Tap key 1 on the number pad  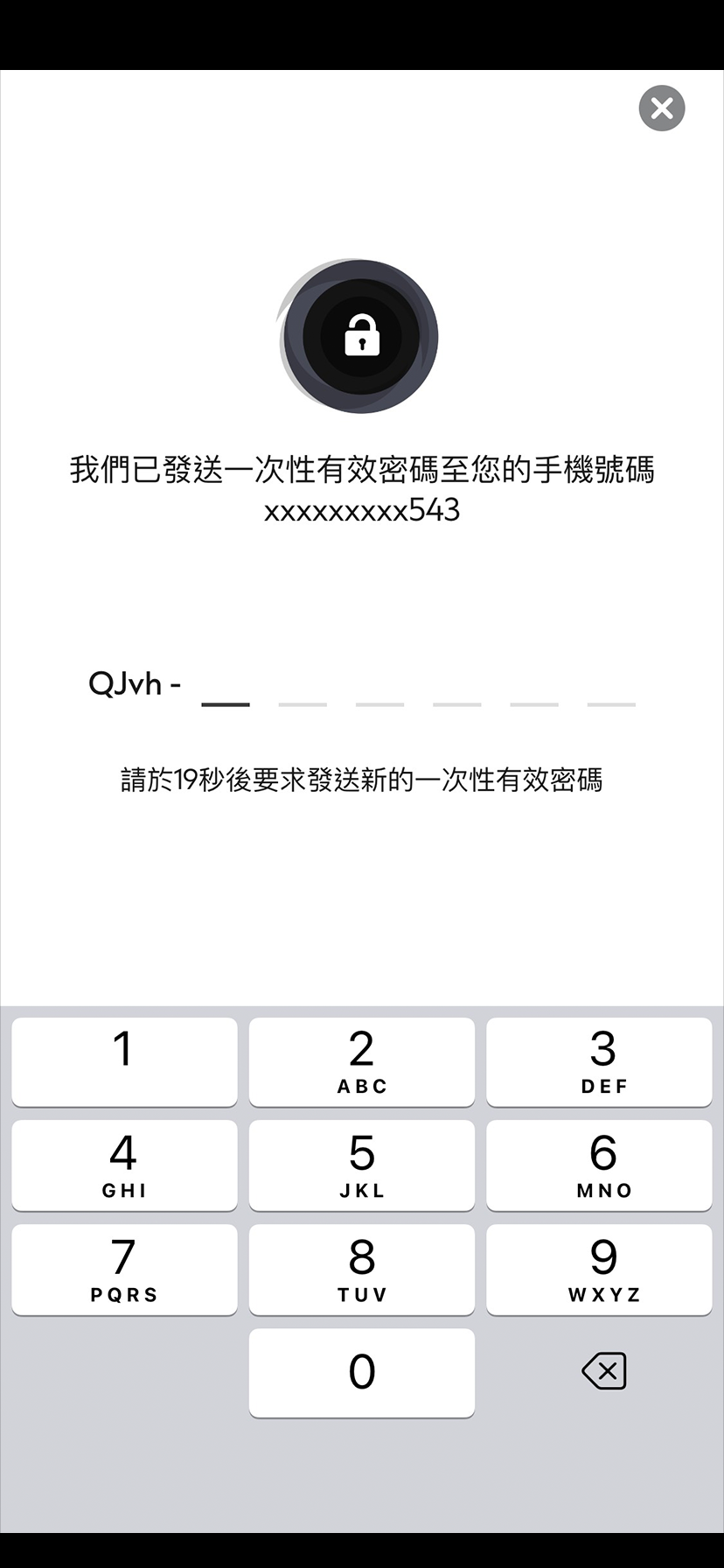(x=123, y=1061)
